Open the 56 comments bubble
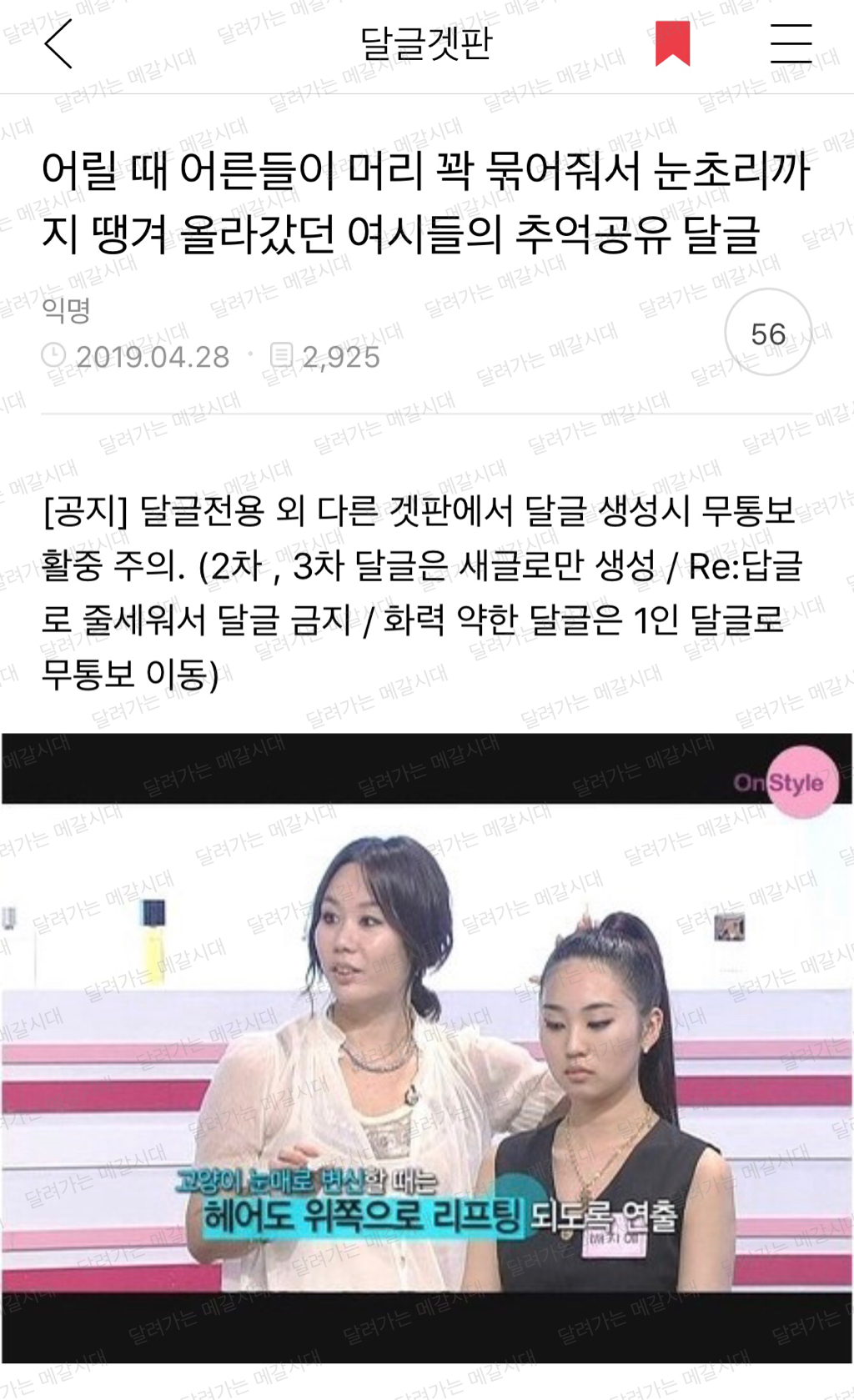 [x=767, y=333]
